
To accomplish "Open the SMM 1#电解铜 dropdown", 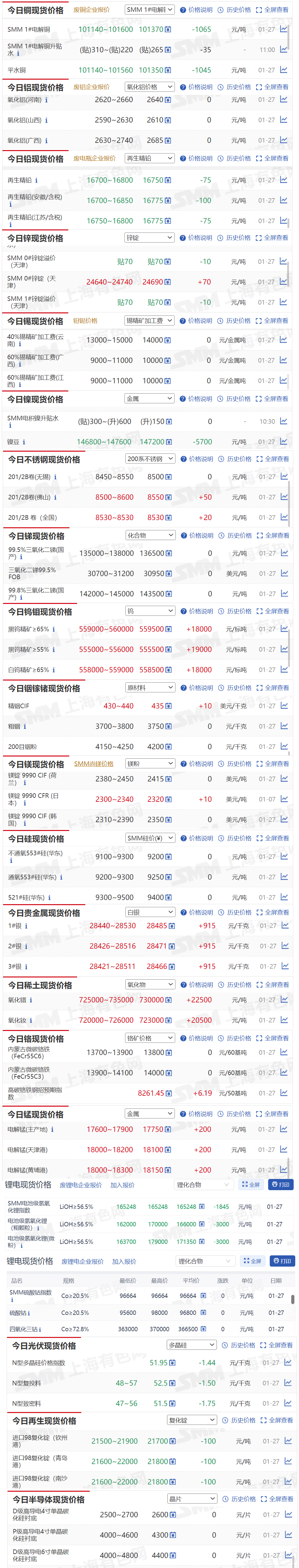I will (149, 10).
